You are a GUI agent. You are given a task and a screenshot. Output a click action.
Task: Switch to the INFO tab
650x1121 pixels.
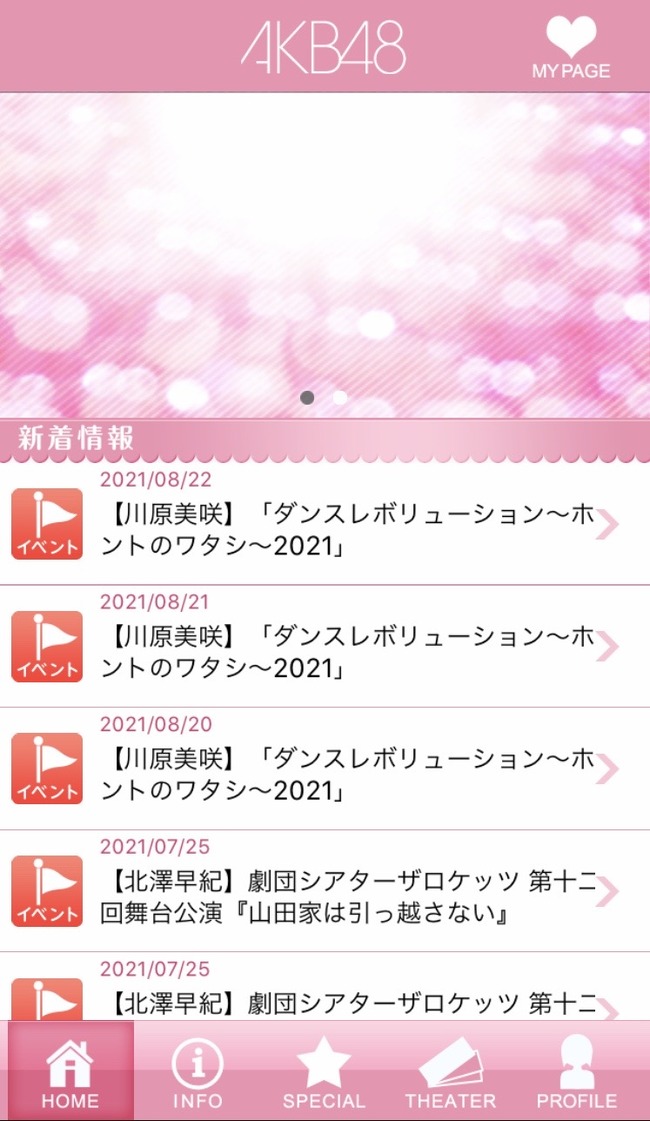pos(198,1072)
